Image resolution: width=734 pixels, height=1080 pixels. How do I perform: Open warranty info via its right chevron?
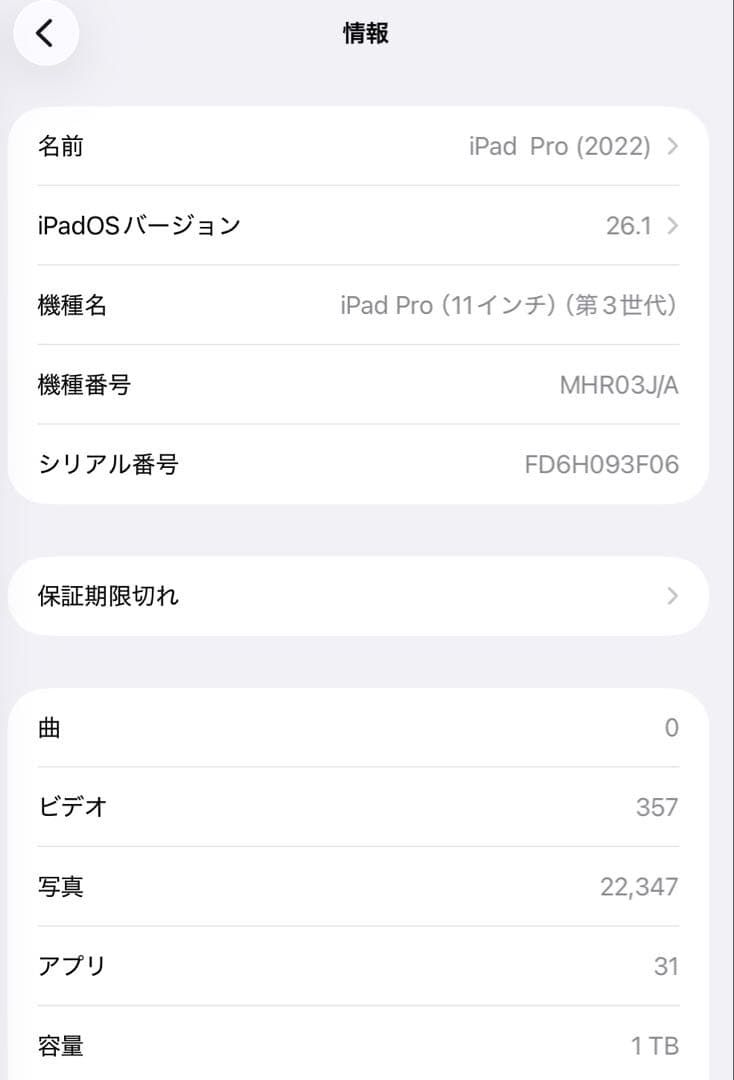tap(672, 596)
